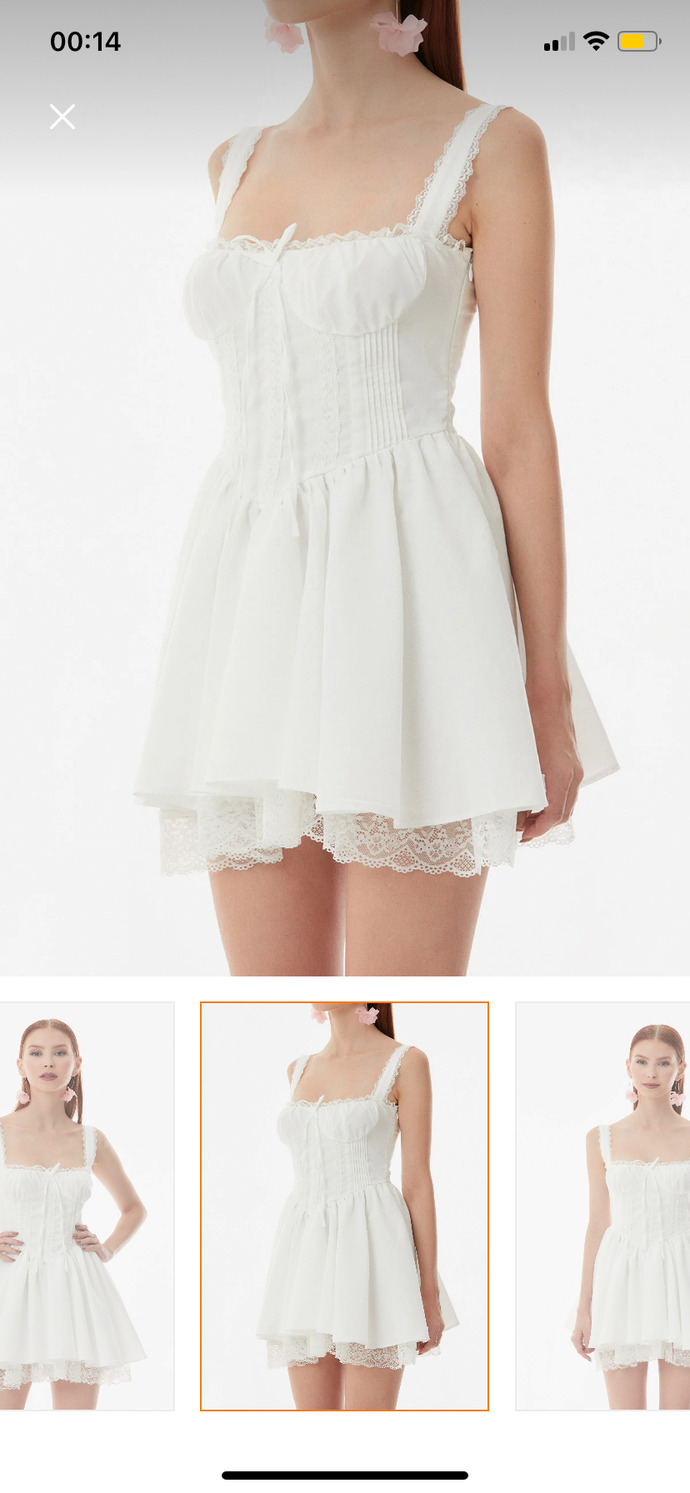Close the full-screen image viewer
This screenshot has width=690, height=1493.
tap(62, 117)
